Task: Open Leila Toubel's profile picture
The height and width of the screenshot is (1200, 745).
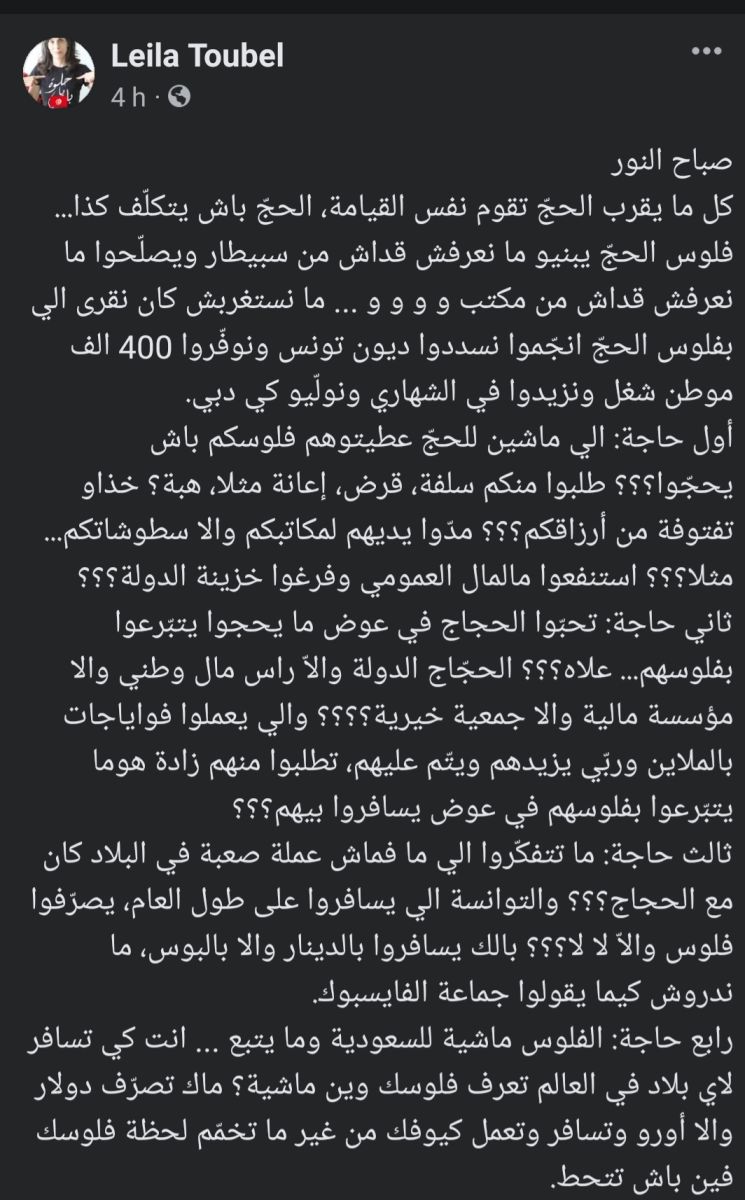Action: coord(59,74)
